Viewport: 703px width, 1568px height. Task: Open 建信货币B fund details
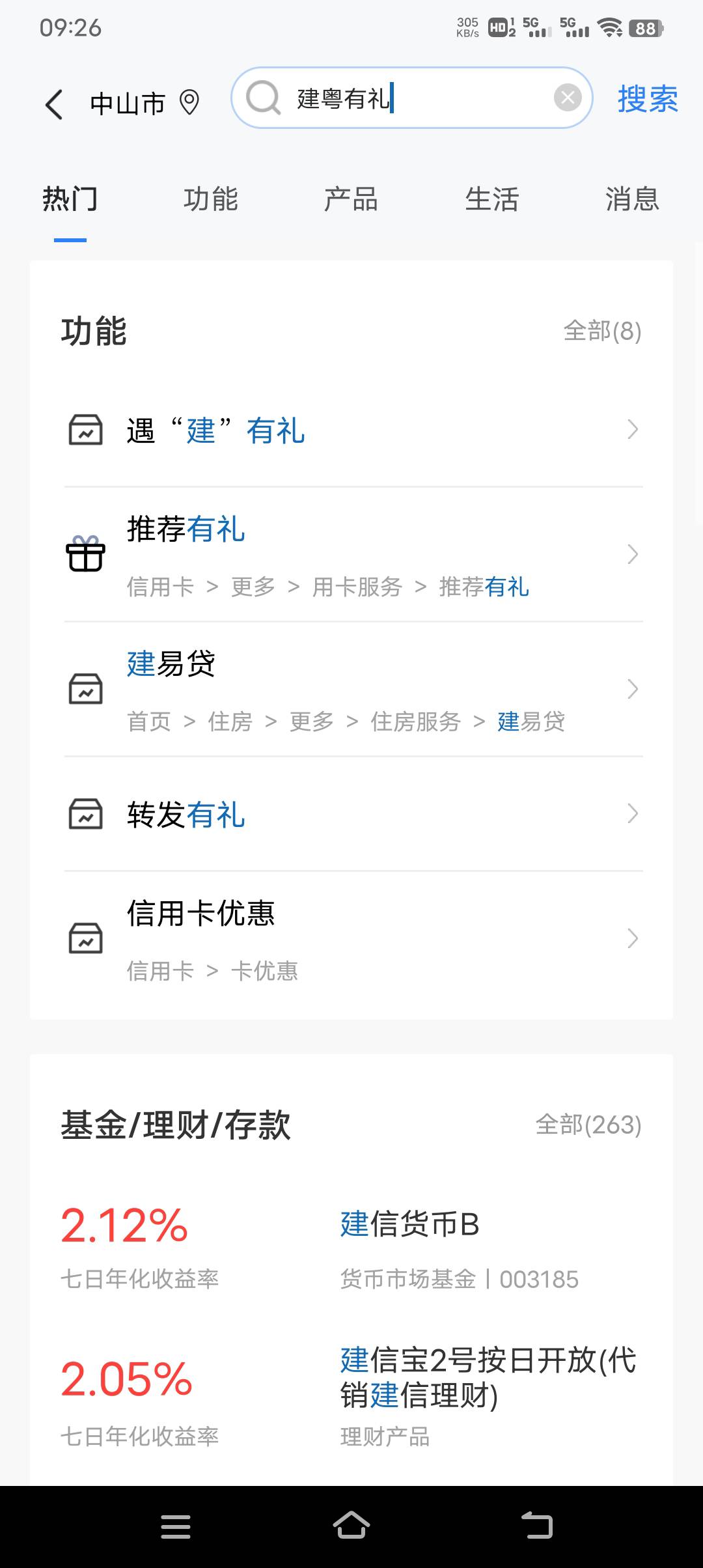pyautogui.click(x=410, y=1225)
